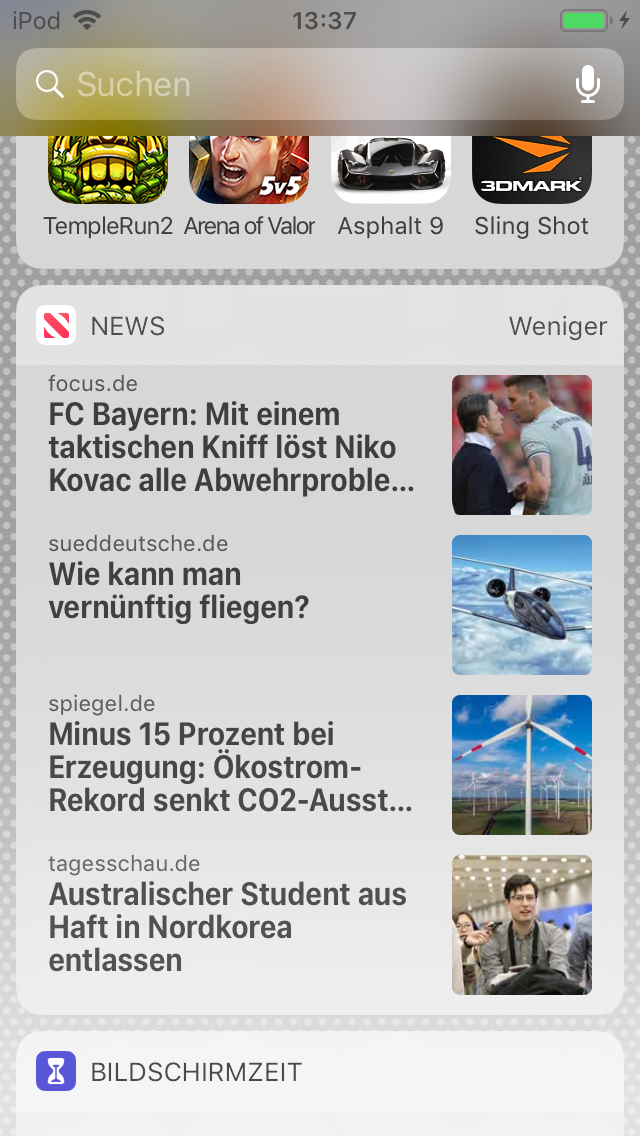Read the FC Bayern article from focus.de
This screenshot has width=640, height=1136.
point(232,446)
